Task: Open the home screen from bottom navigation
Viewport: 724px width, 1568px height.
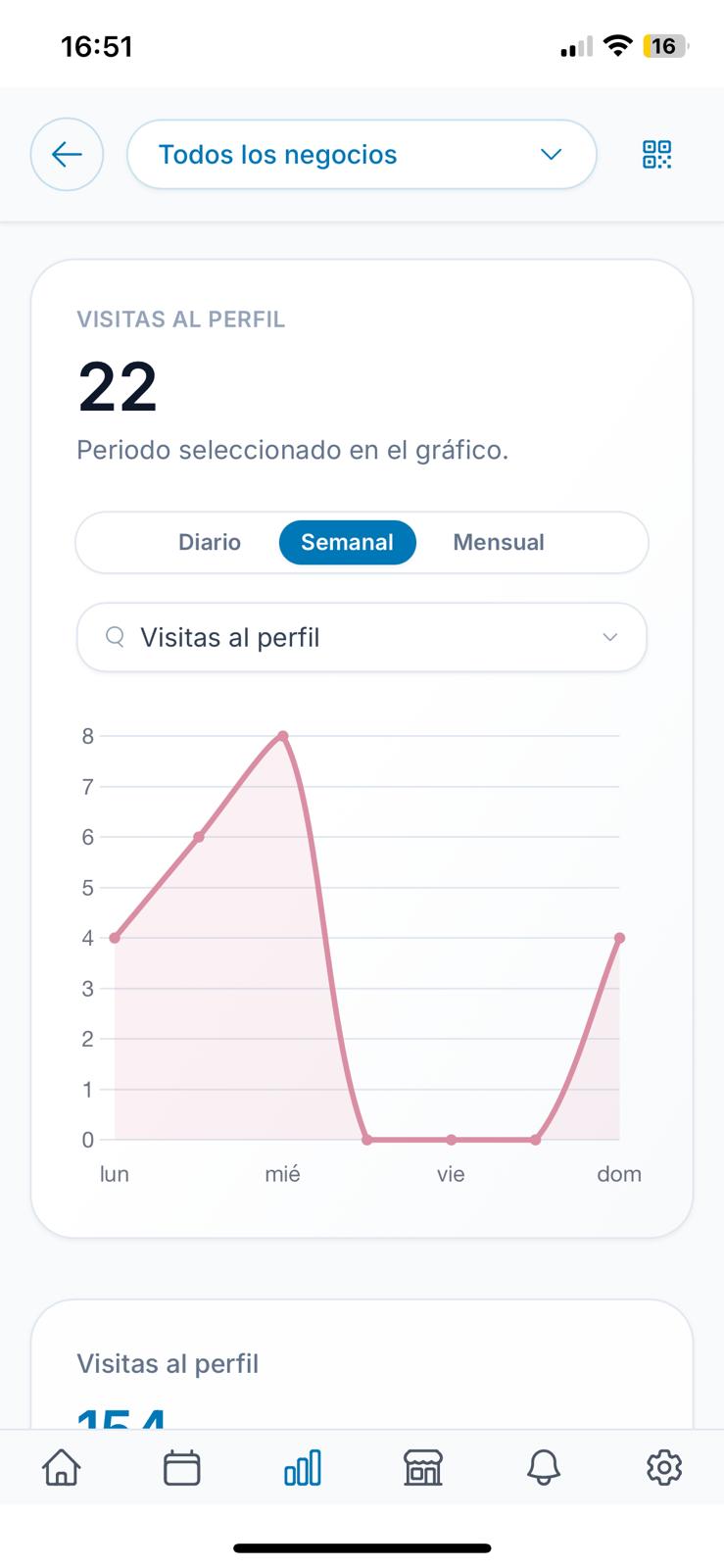Action: 61,1467
